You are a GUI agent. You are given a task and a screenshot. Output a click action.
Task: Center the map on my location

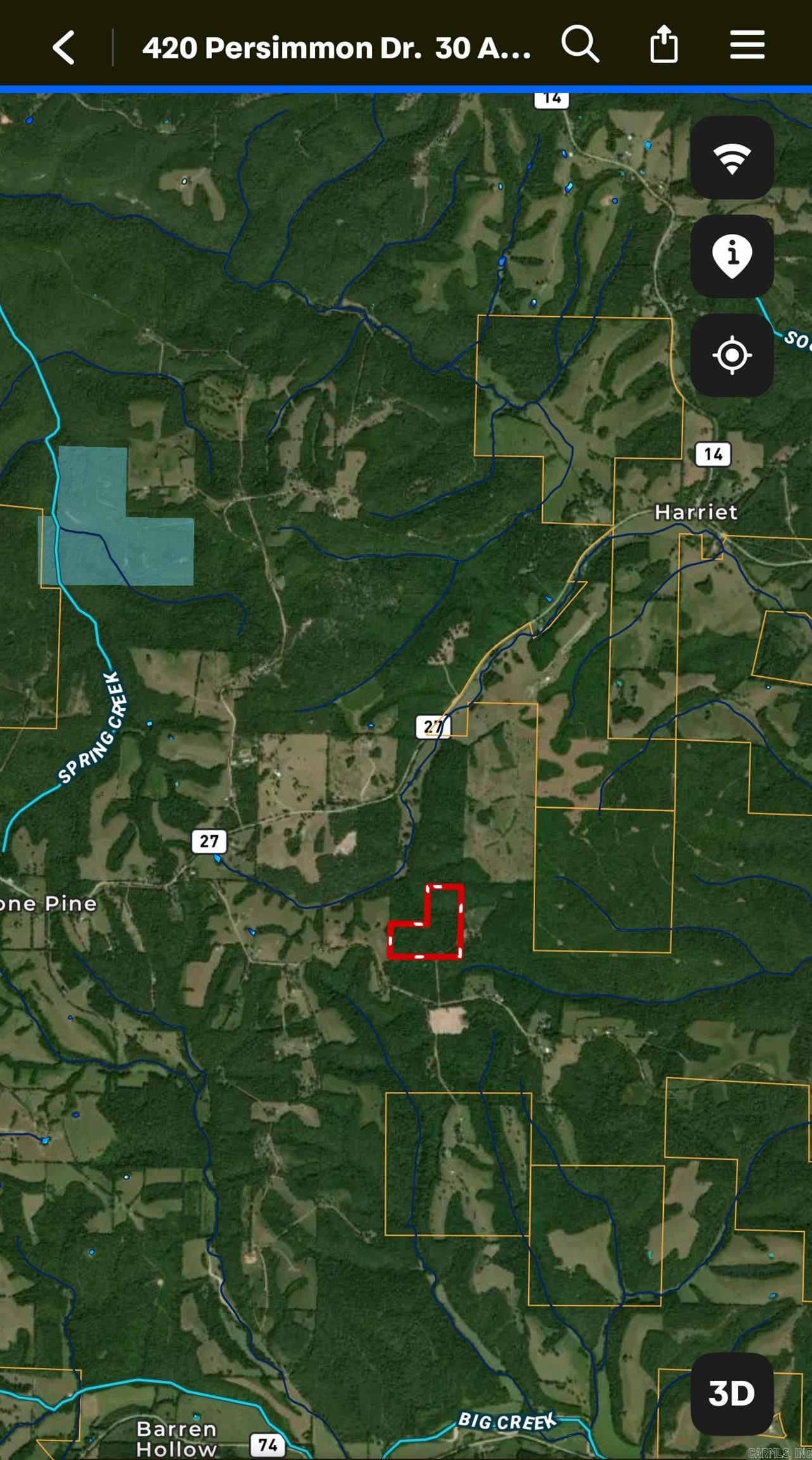(x=732, y=355)
